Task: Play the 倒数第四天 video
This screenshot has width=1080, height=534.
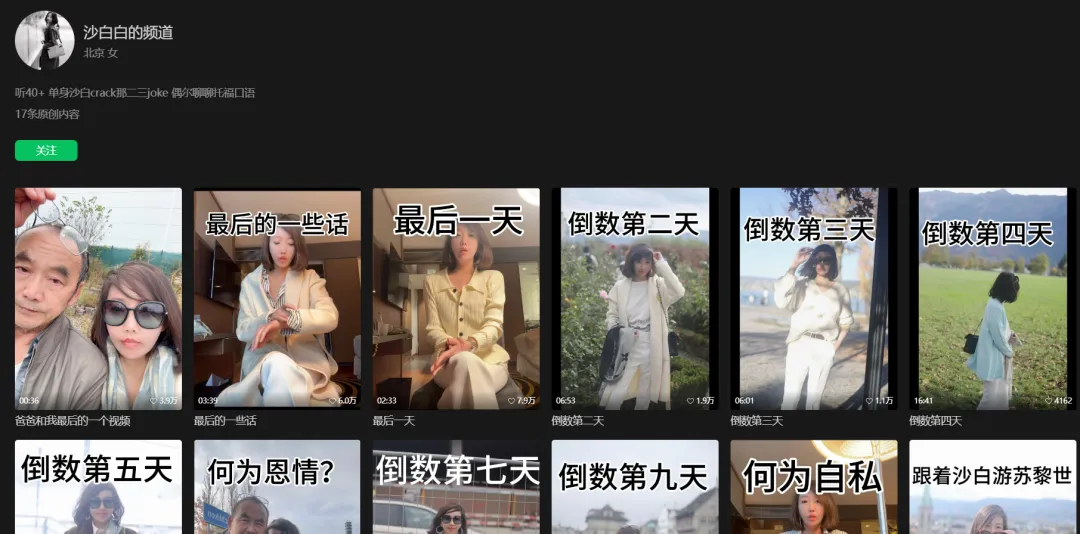Action: tap(992, 298)
